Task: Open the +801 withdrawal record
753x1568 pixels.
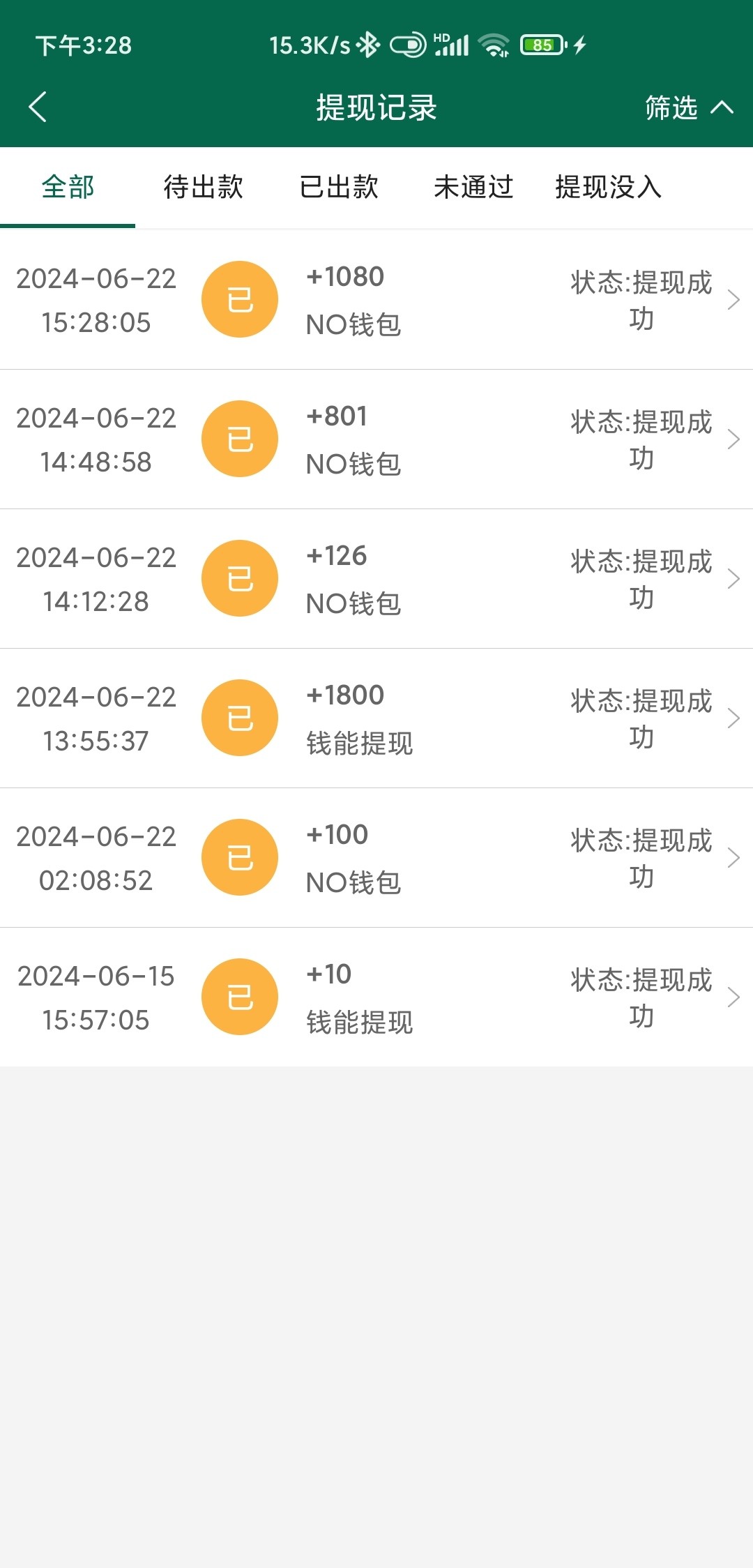Action: [x=376, y=439]
